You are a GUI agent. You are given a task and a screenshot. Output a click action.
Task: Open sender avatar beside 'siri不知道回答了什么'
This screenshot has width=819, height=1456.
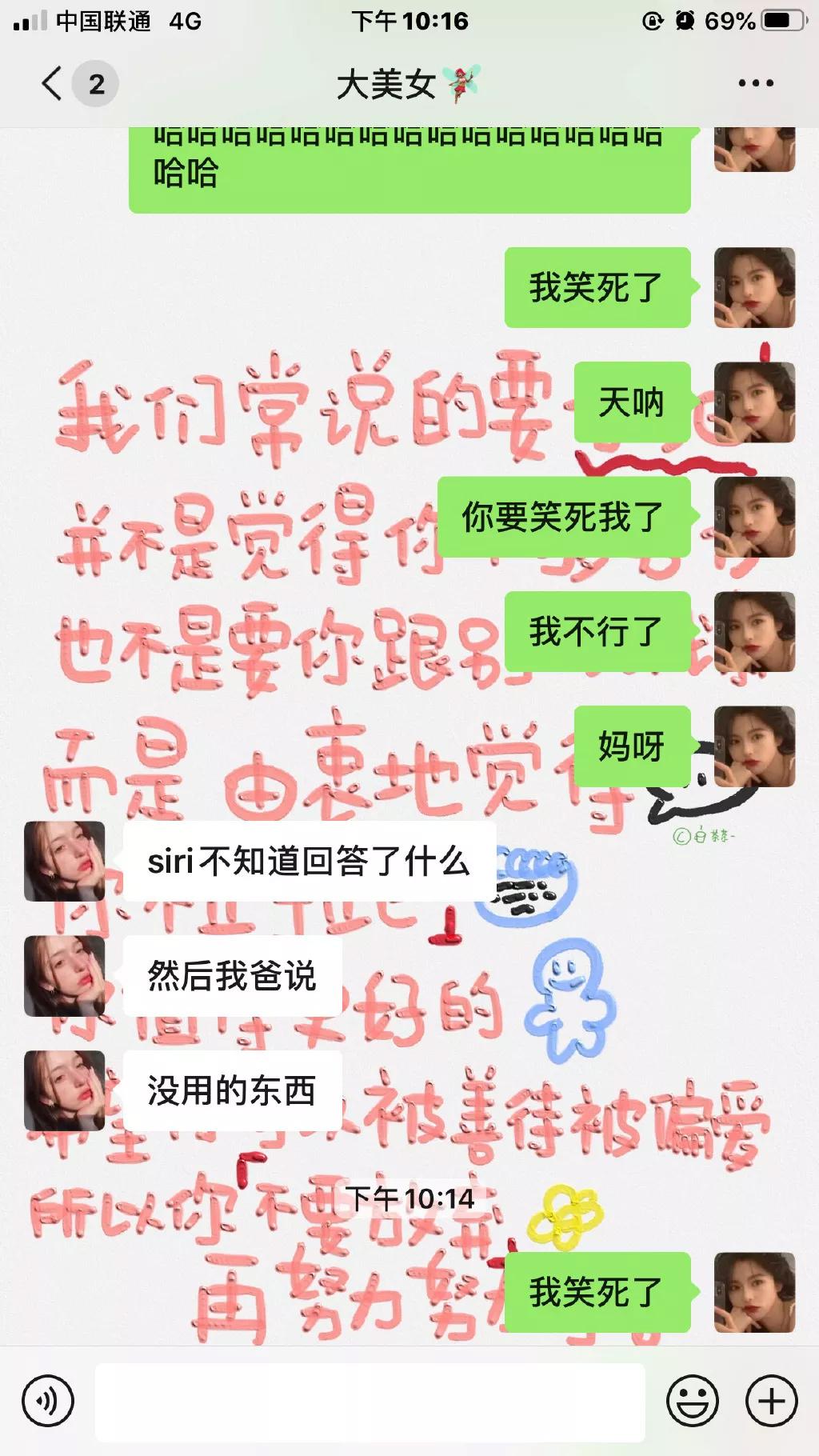65,861
